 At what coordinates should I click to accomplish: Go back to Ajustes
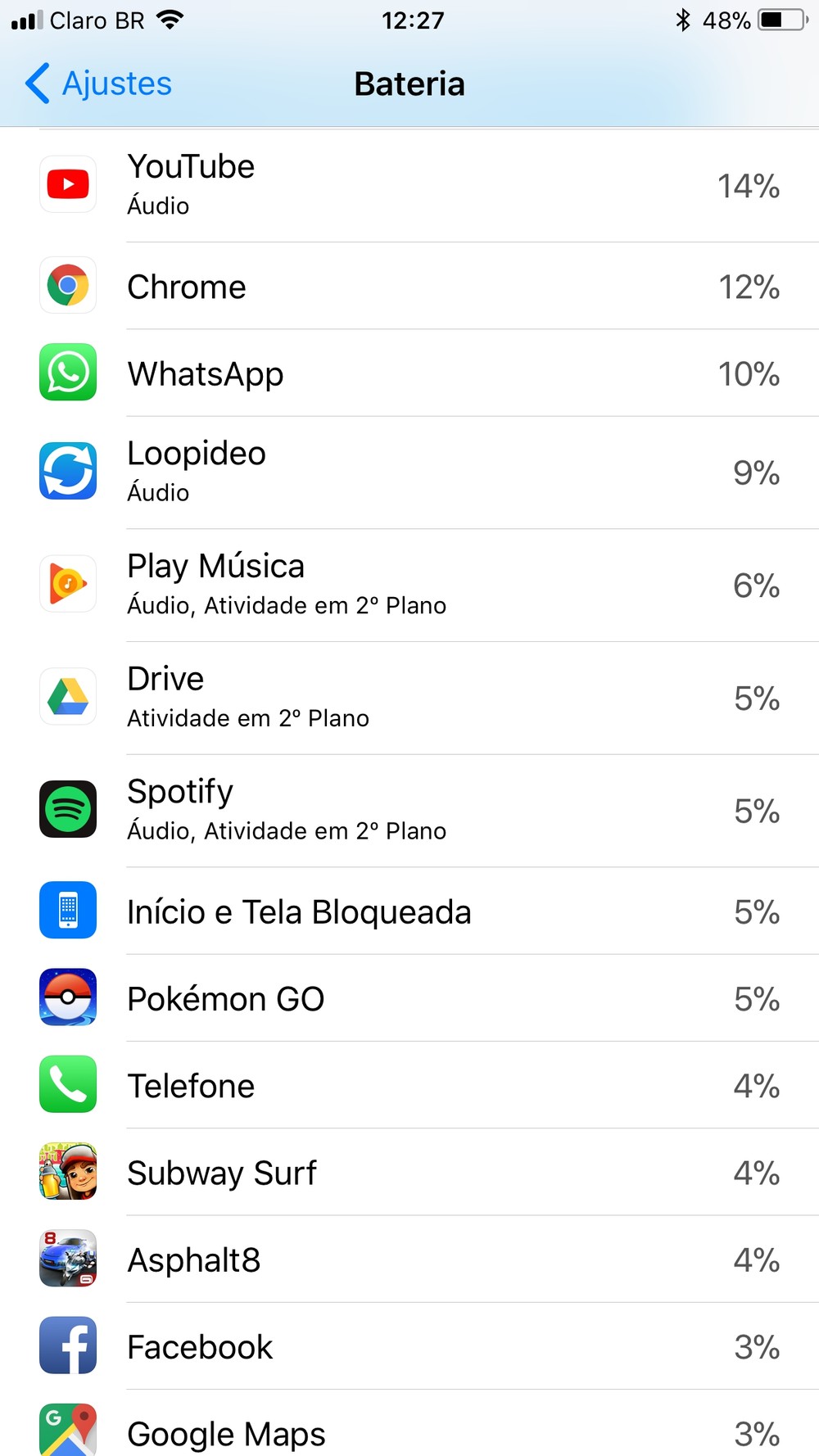click(98, 84)
